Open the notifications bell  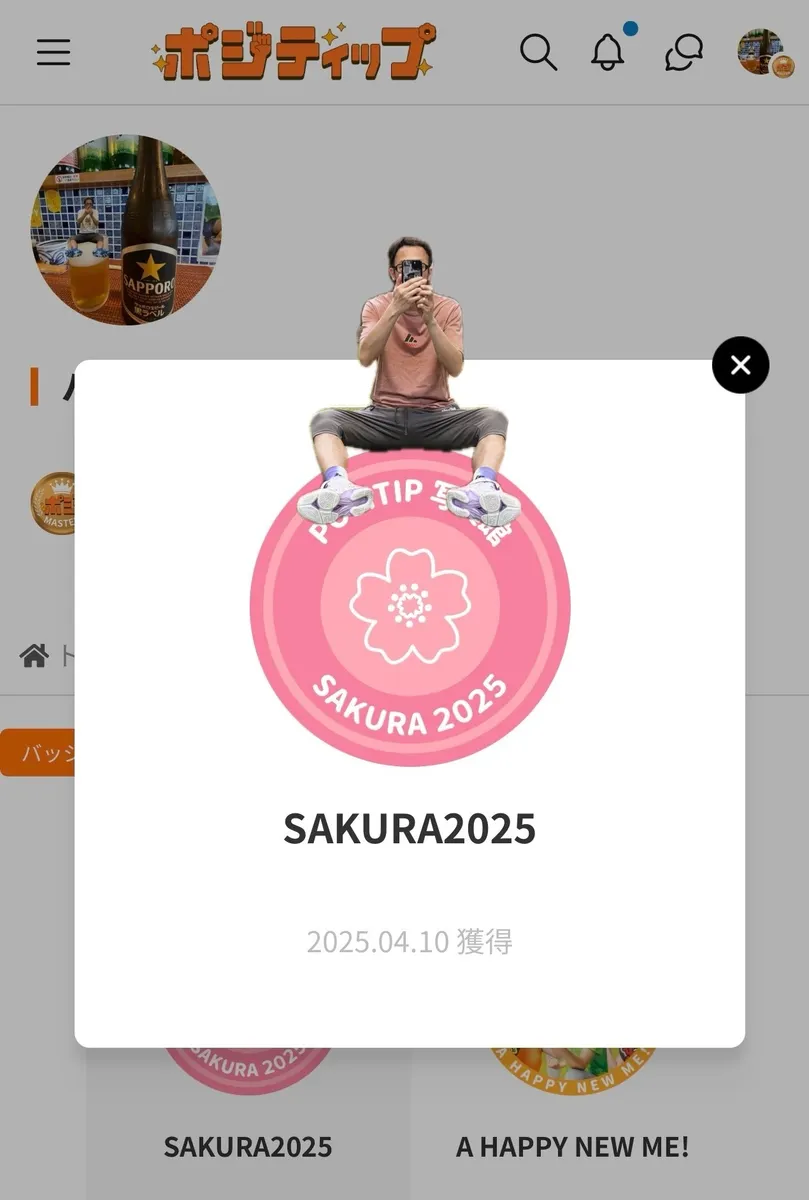(607, 52)
